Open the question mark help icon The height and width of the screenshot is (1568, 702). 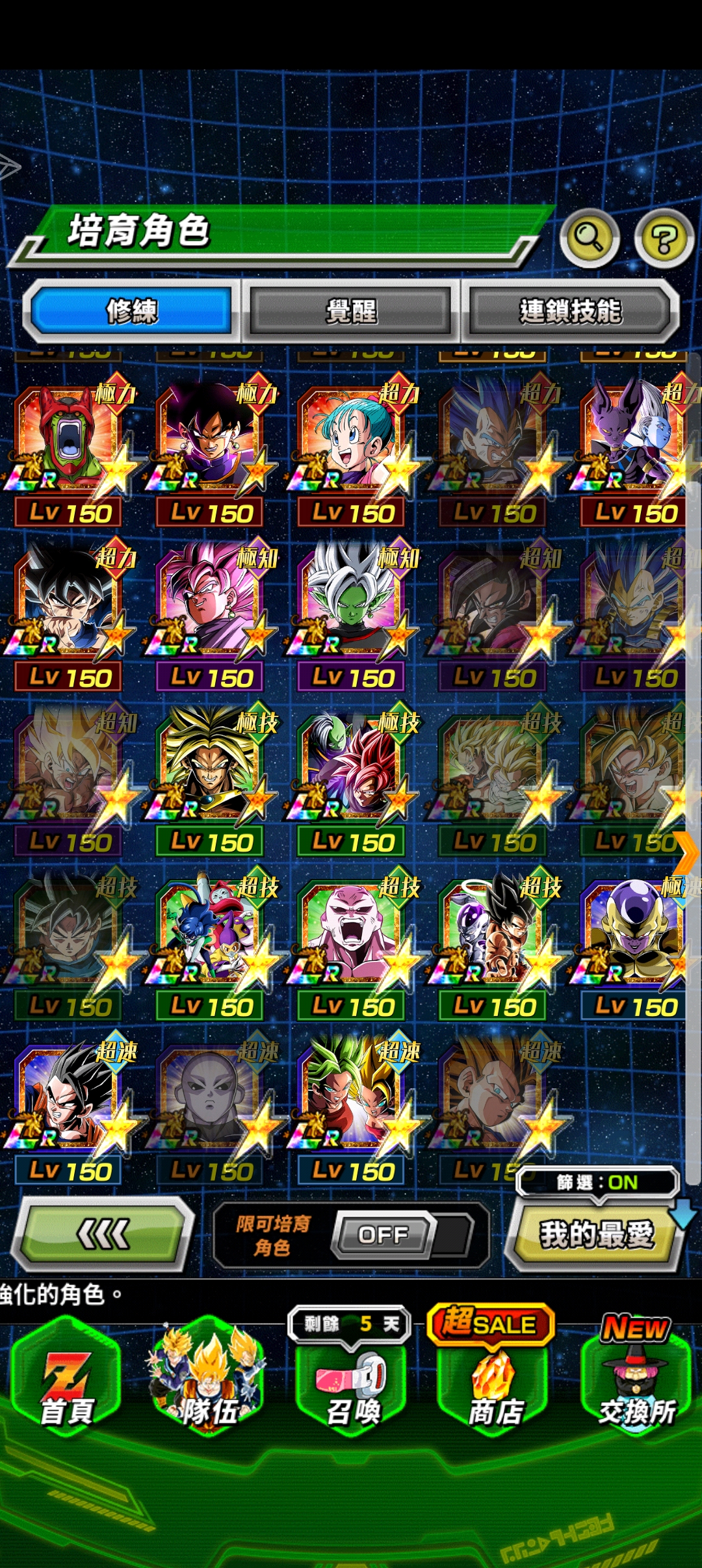click(664, 238)
